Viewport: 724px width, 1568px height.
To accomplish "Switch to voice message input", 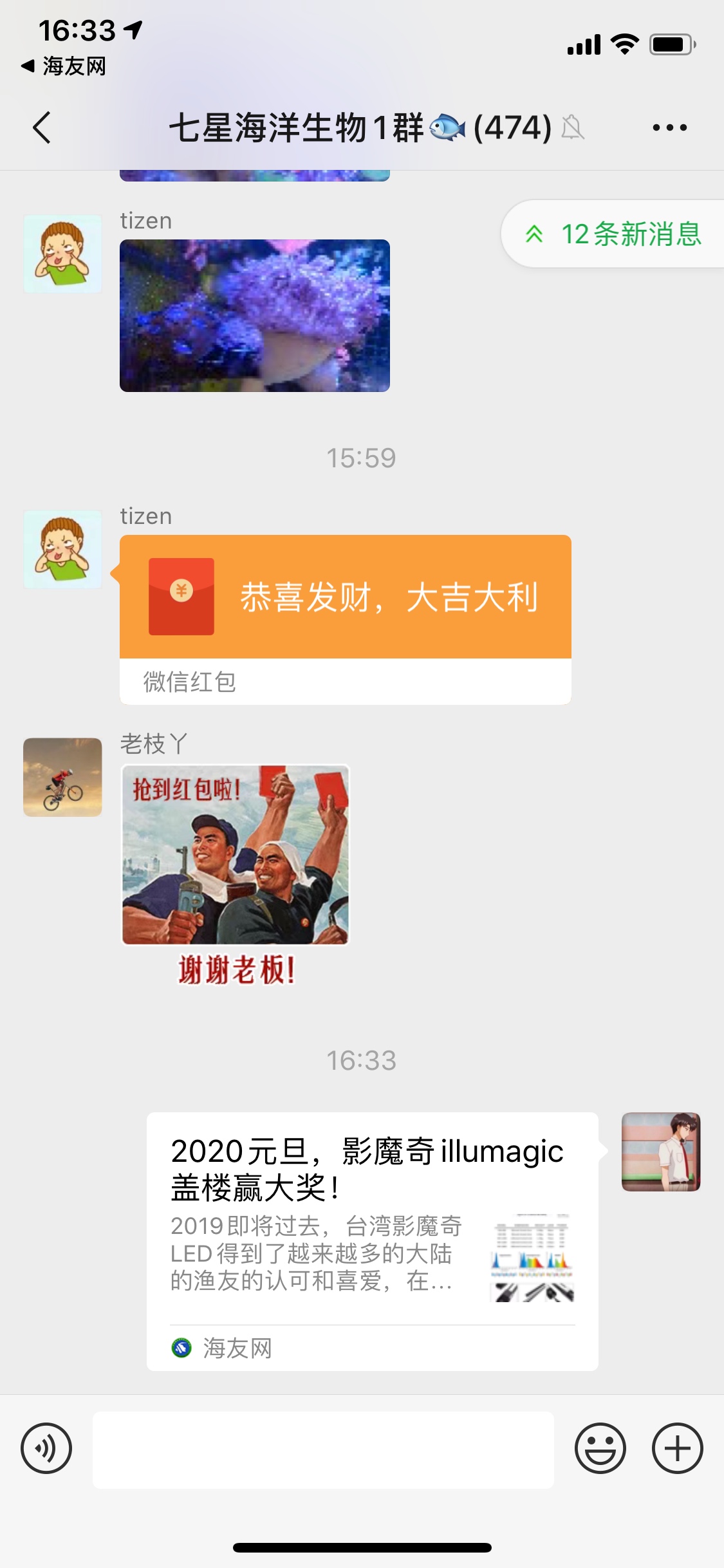I will (x=46, y=1448).
